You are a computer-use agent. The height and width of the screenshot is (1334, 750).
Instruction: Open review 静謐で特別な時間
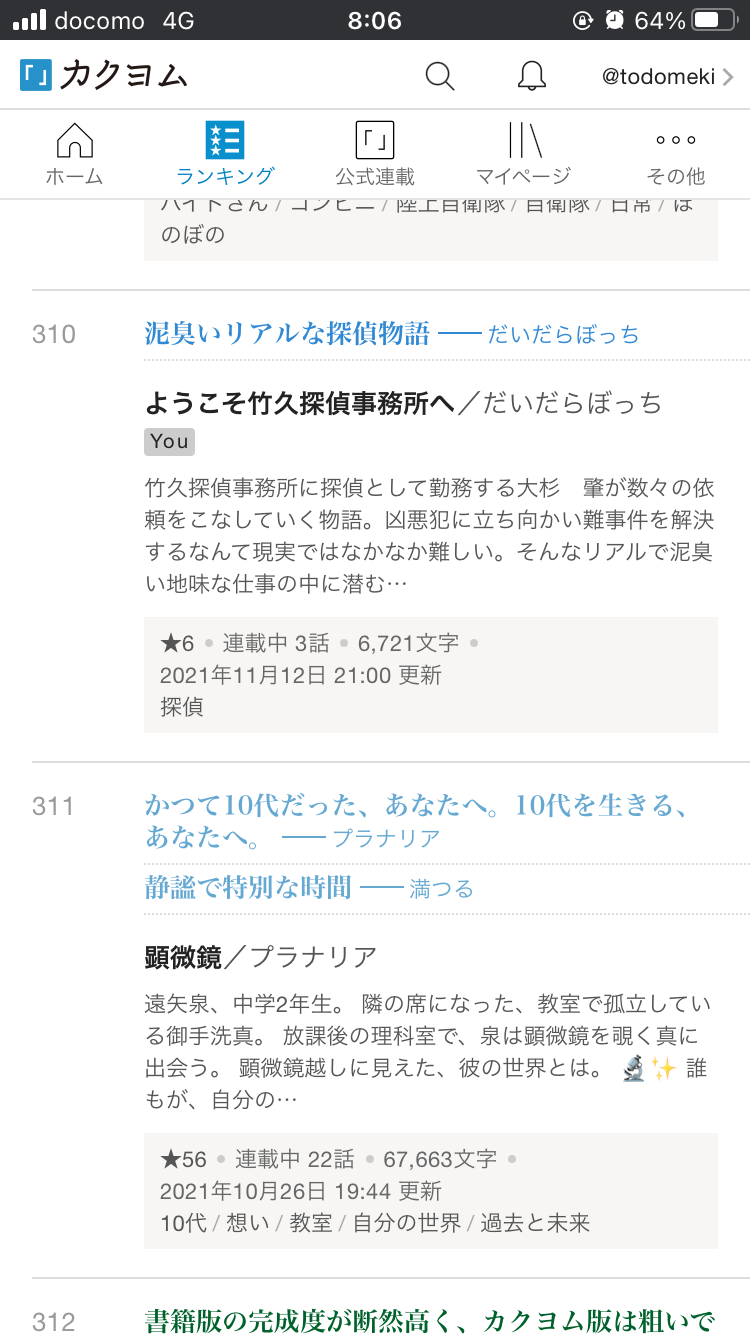click(249, 887)
